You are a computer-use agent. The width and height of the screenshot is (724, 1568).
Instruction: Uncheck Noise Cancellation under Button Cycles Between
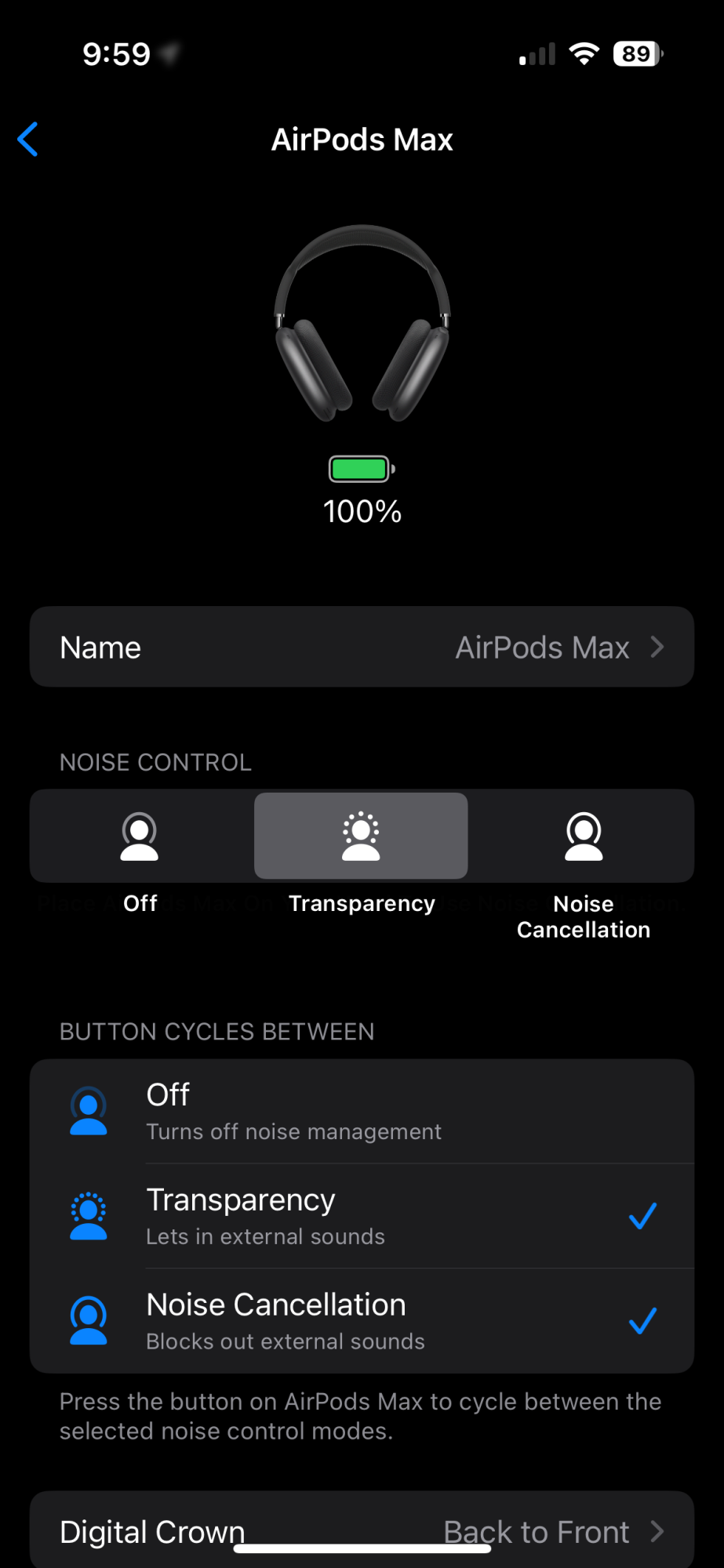[362, 1321]
